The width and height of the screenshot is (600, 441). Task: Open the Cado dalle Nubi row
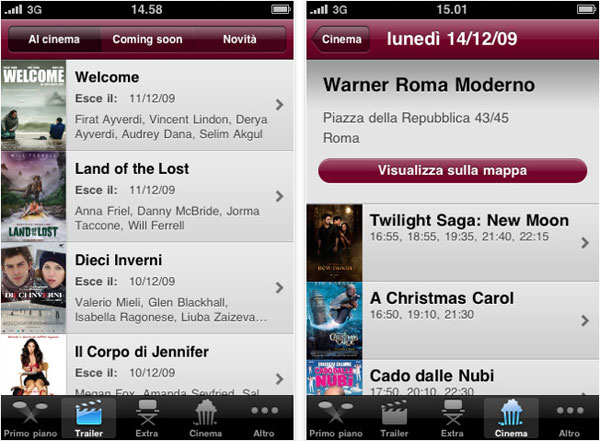coord(470,380)
